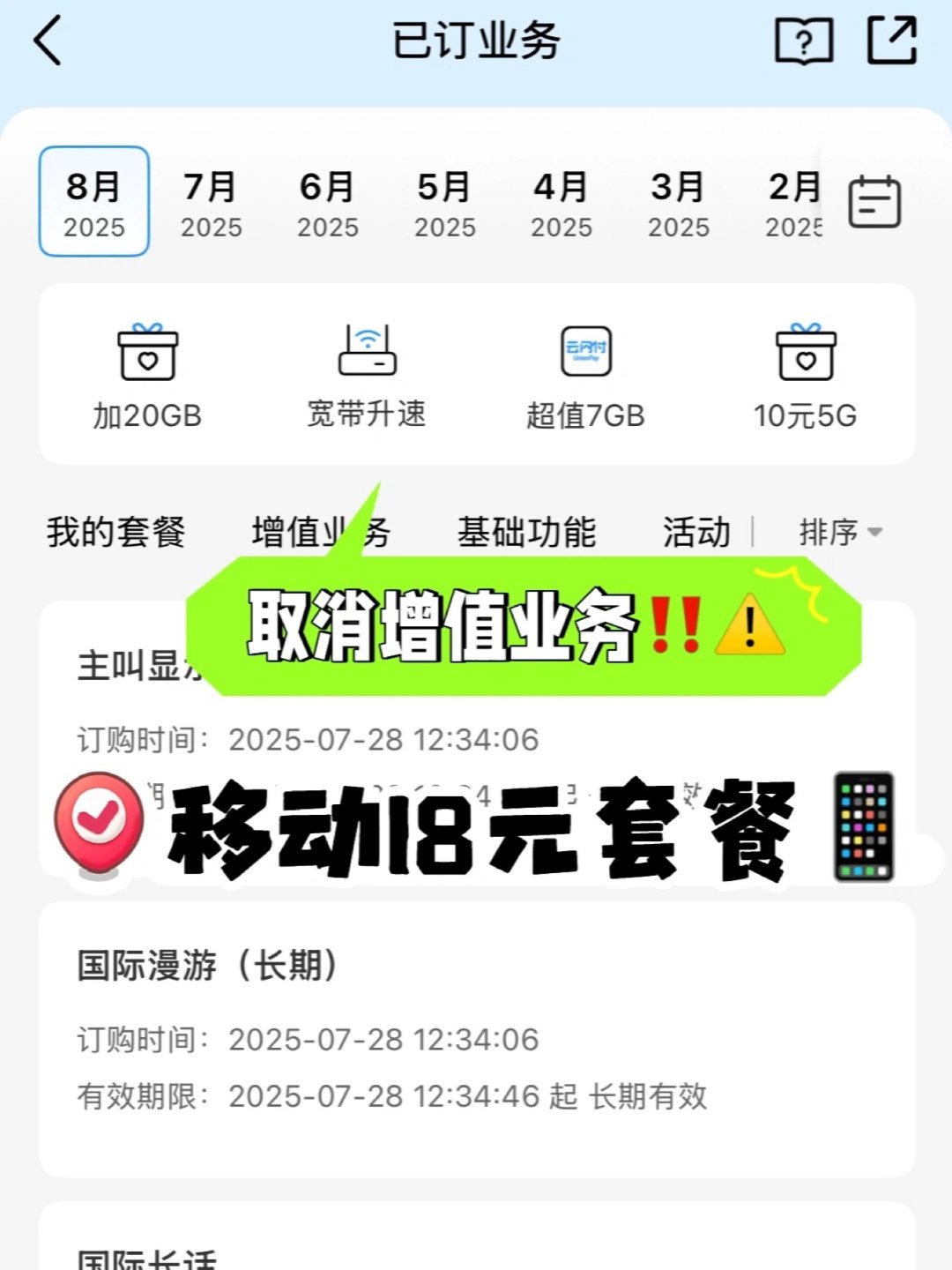952x1270 pixels.
Task: Open the 加20GB offer shortcut
Action: [147, 375]
